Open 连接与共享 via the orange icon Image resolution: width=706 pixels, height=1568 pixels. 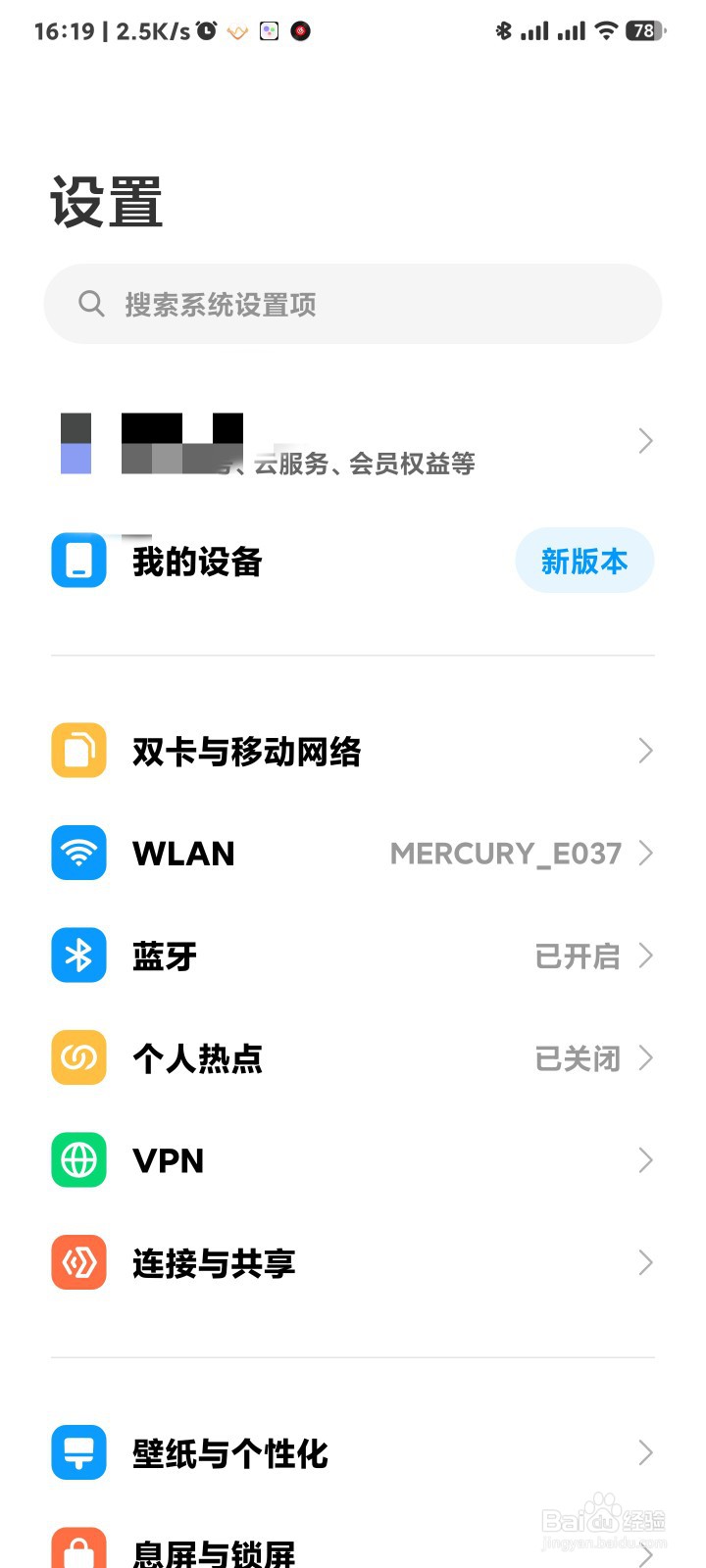[x=77, y=1262]
